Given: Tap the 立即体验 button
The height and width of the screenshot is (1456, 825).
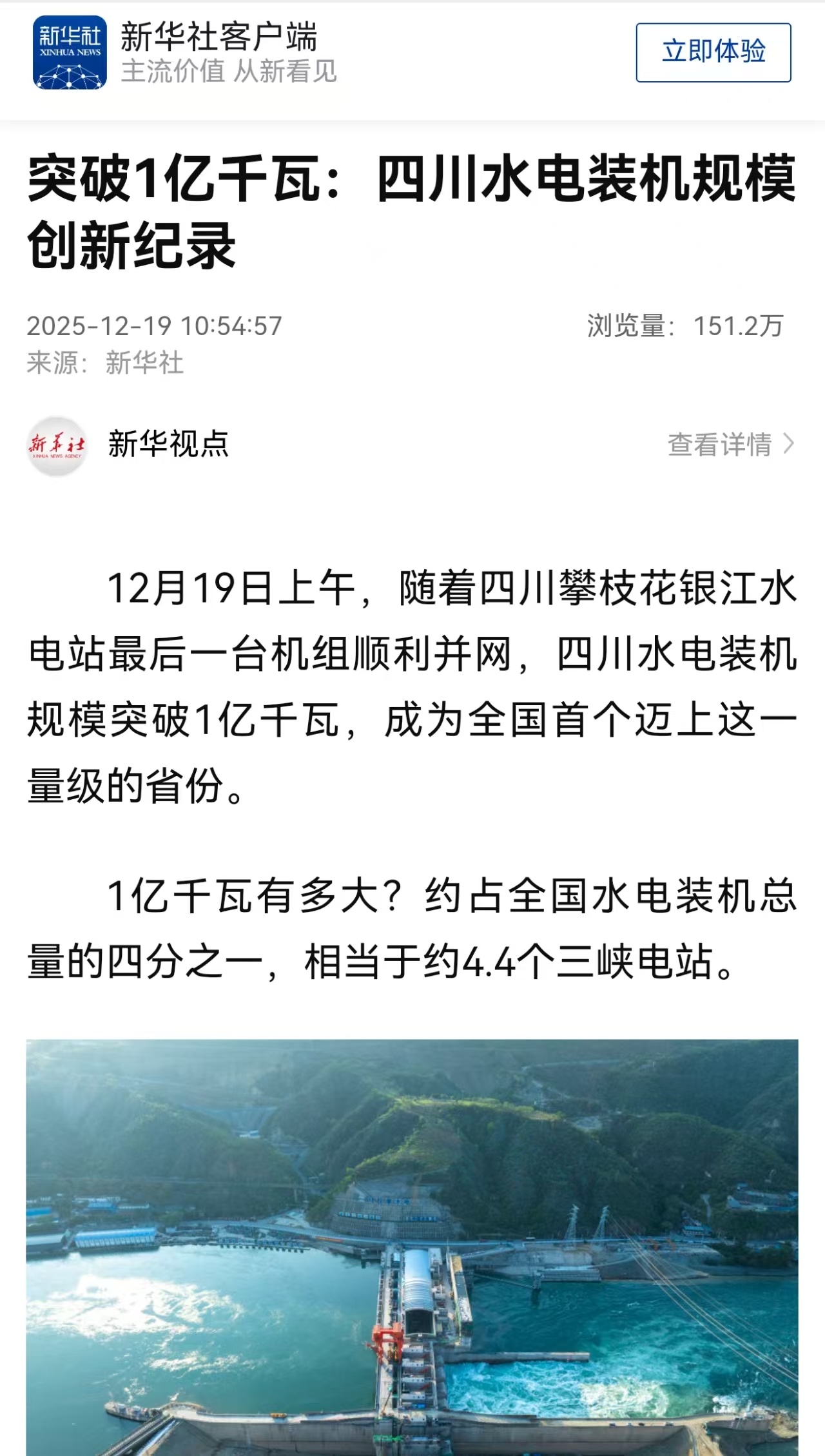Looking at the screenshot, I should (x=713, y=52).
